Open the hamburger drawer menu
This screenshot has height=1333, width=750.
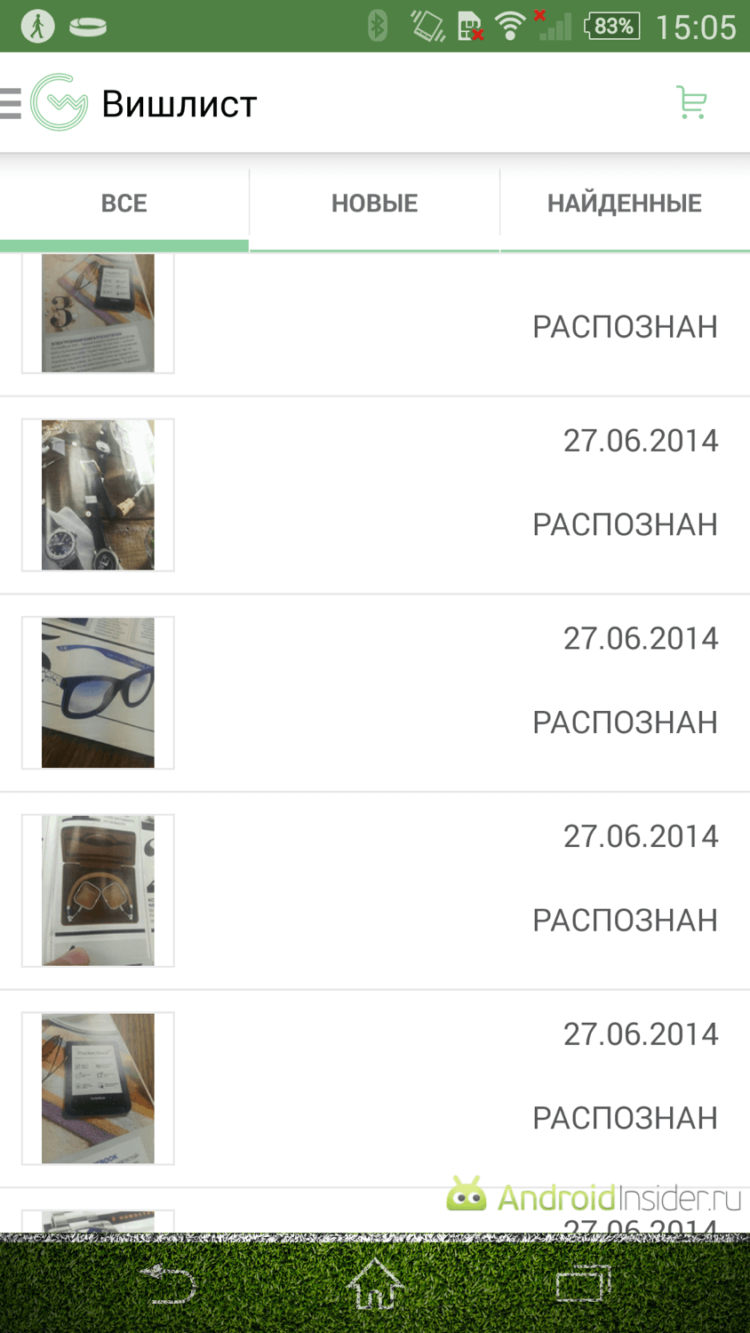(11, 103)
